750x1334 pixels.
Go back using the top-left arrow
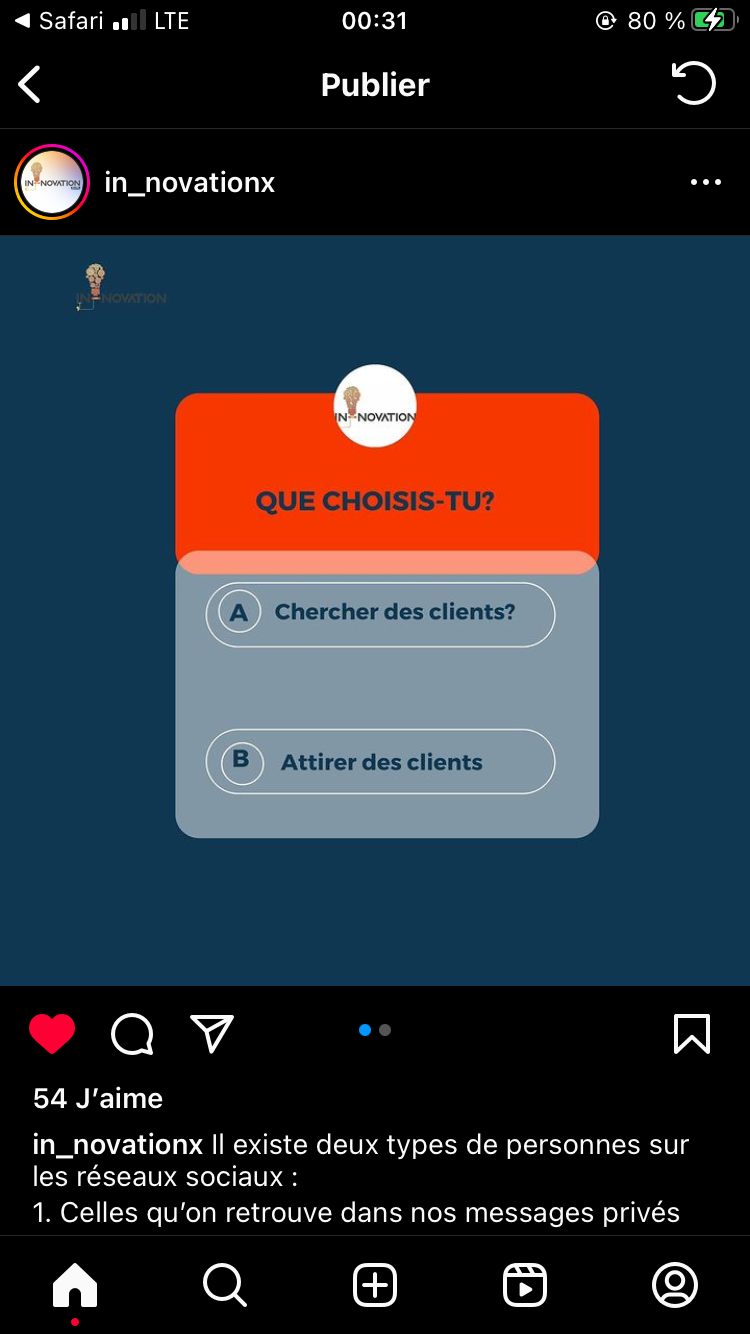[30, 85]
